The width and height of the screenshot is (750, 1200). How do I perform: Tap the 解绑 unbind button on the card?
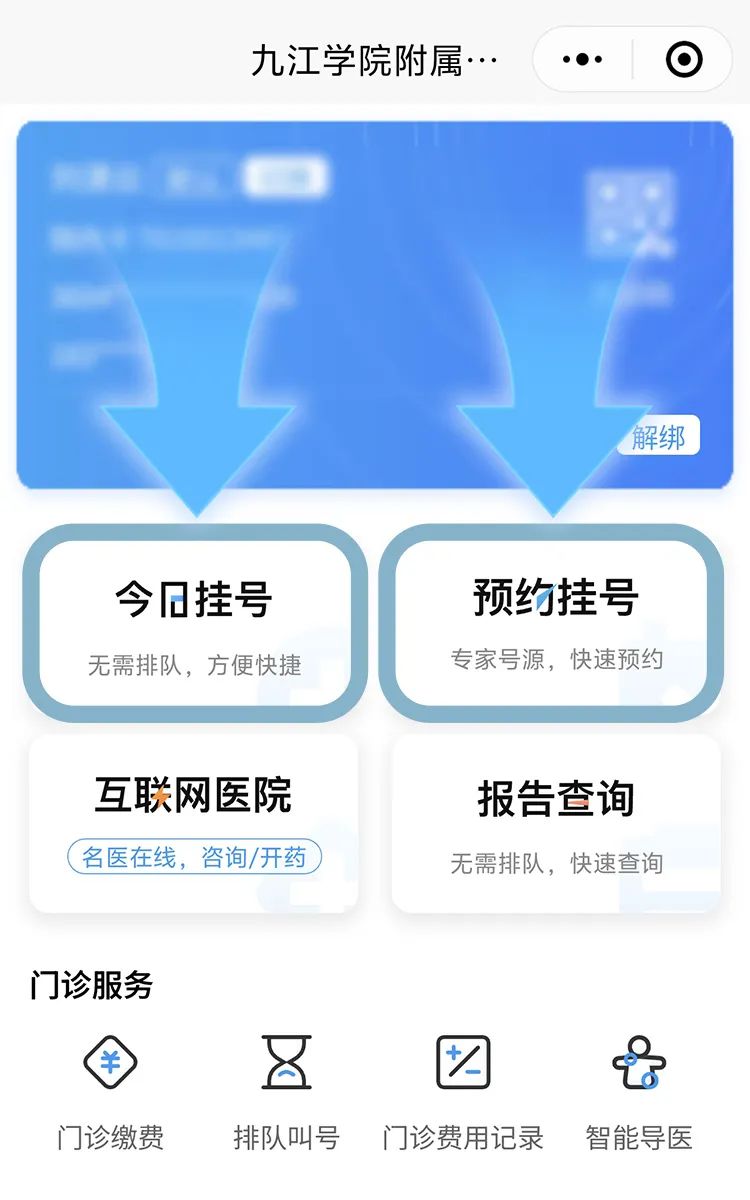[x=658, y=437]
